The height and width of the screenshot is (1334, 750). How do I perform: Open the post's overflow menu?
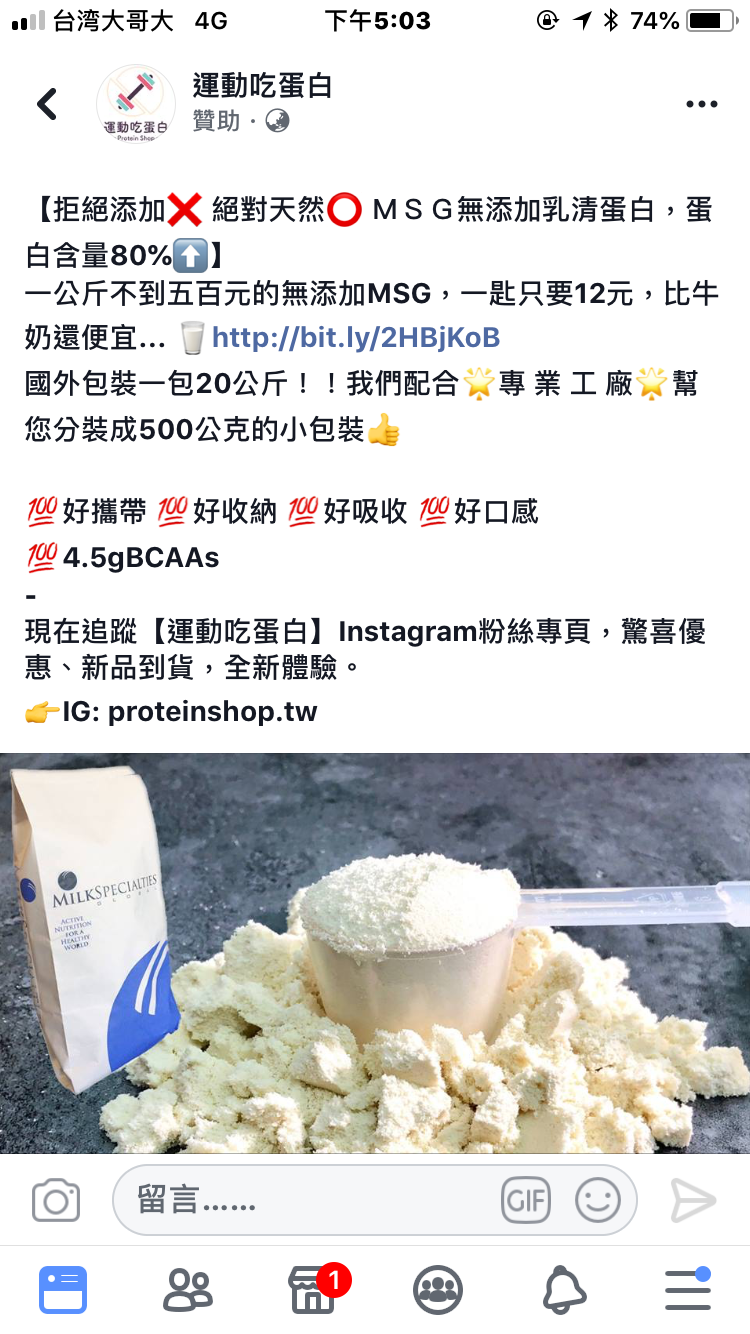click(701, 104)
